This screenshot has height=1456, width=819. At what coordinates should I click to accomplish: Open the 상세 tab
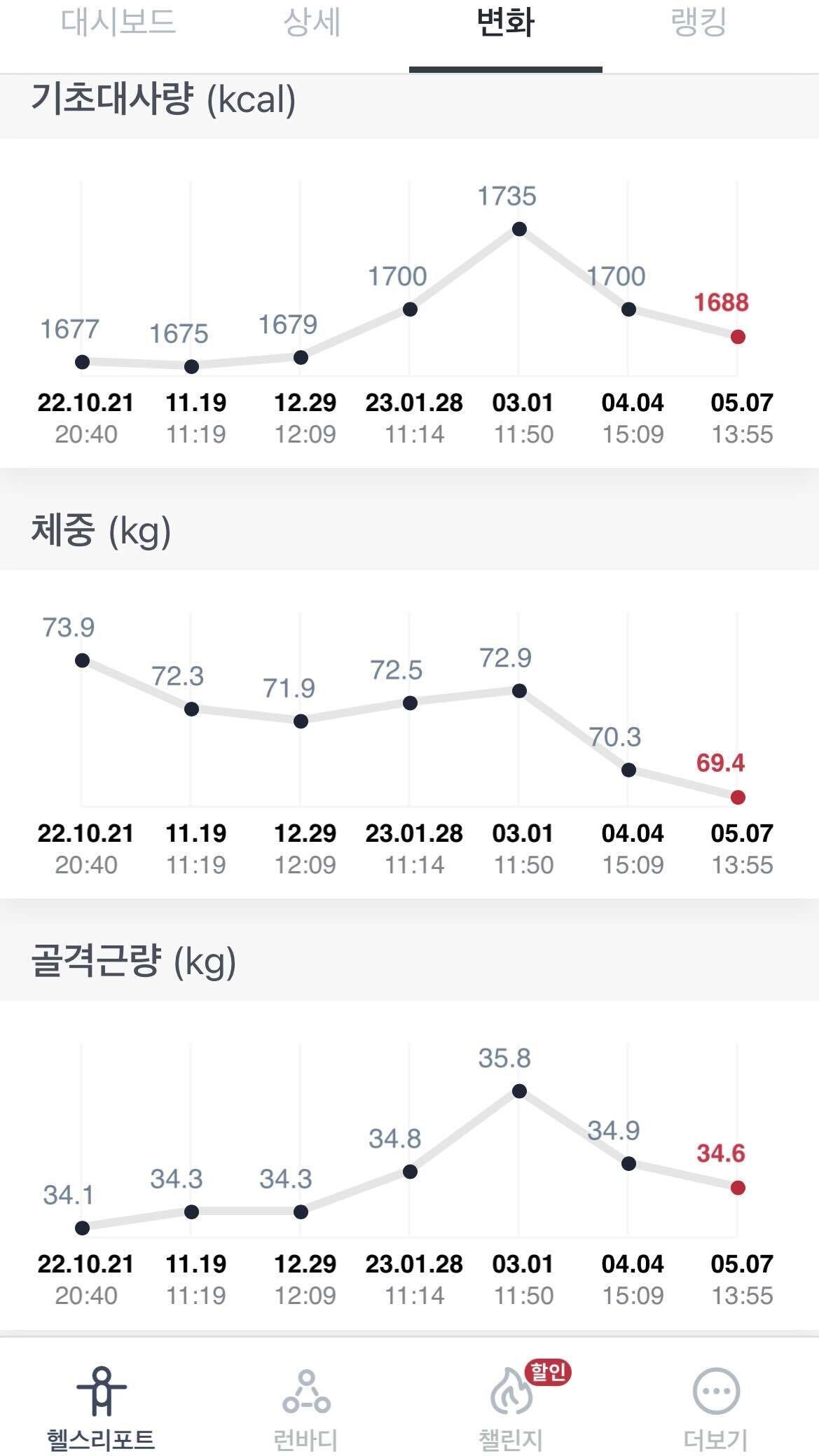(x=312, y=22)
